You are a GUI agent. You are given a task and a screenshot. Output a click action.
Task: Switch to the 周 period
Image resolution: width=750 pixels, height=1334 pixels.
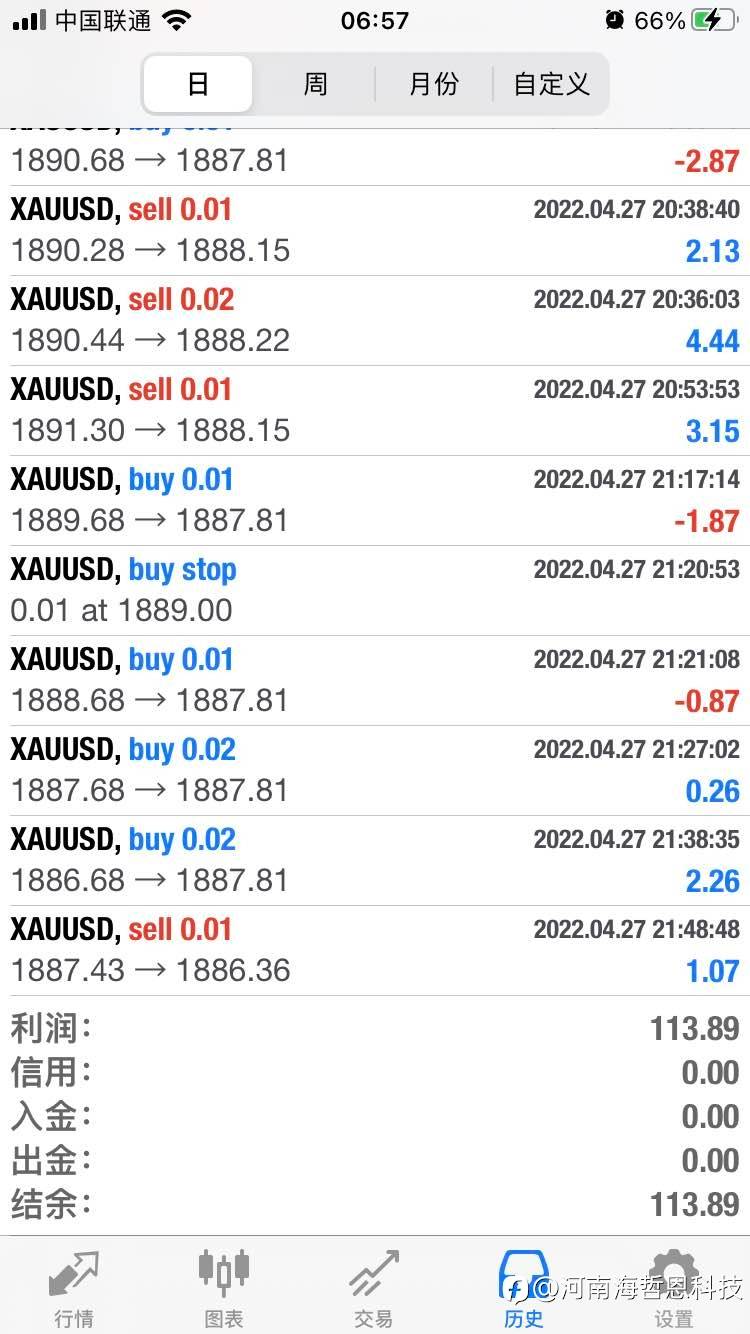315,84
